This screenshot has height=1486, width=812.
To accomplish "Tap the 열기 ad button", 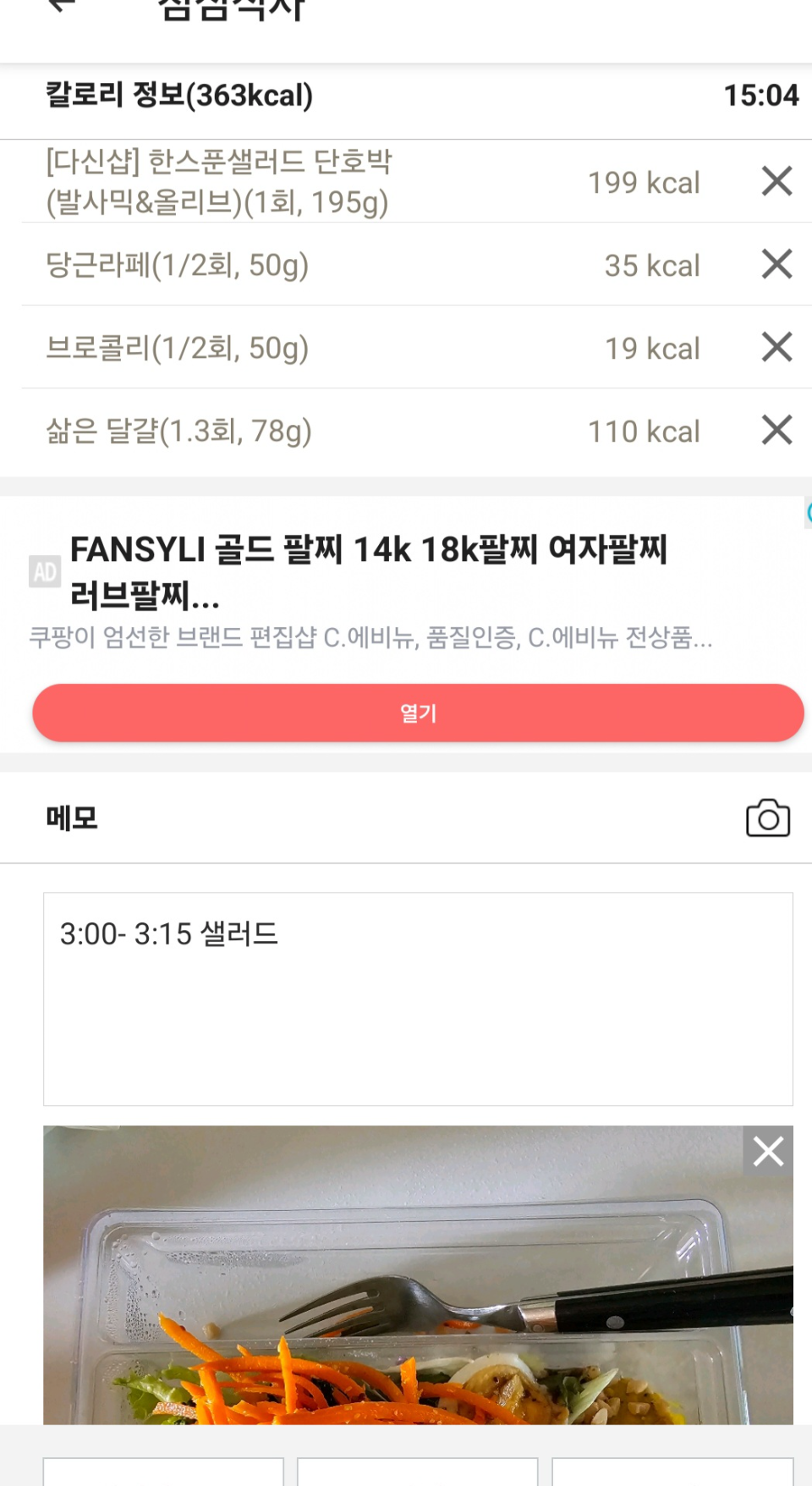I will tap(418, 713).
